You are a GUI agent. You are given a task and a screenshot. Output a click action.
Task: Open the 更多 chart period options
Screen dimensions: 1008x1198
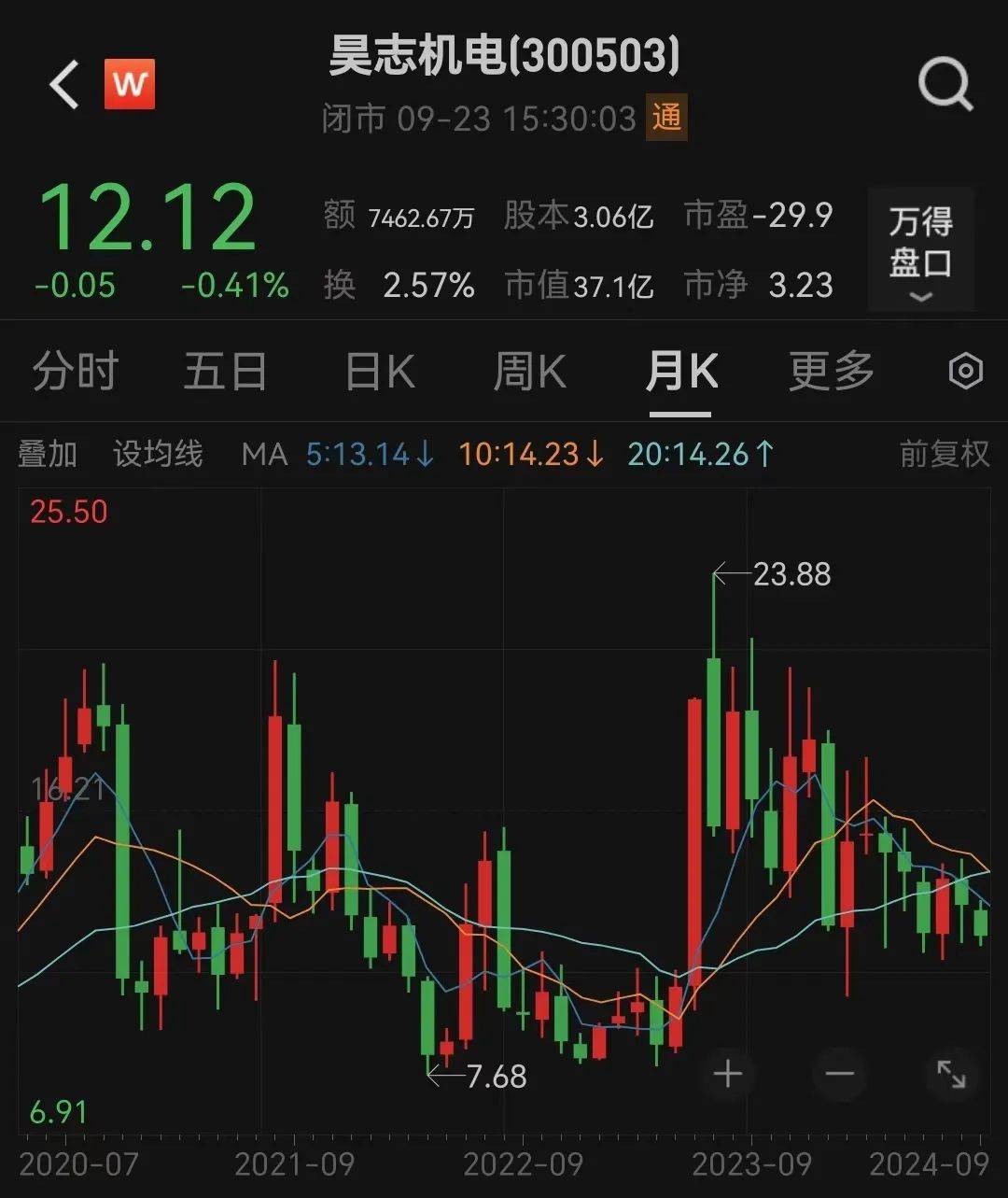[x=831, y=372]
